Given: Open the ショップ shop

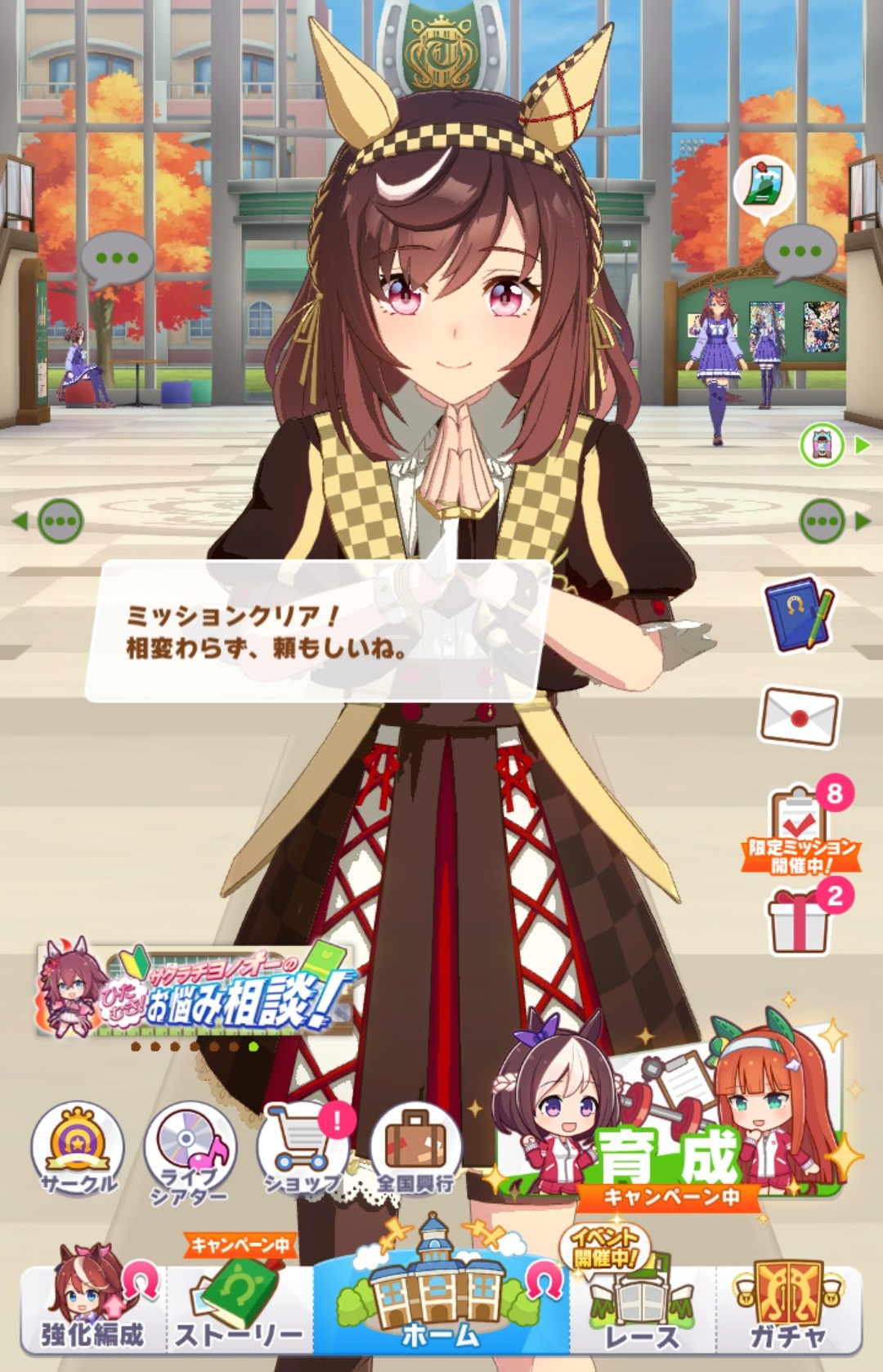Looking at the screenshot, I should click(303, 1149).
